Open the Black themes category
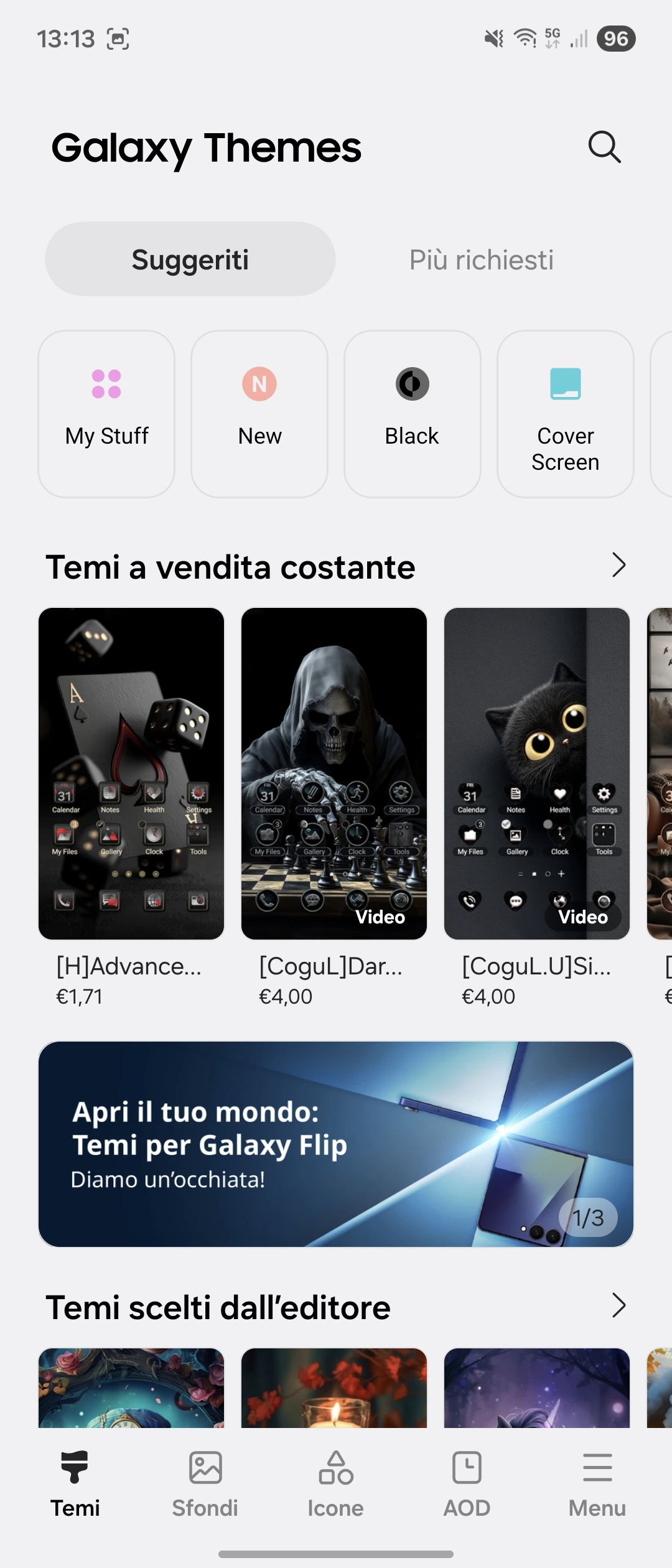672x1568 pixels. pos(412,414)
